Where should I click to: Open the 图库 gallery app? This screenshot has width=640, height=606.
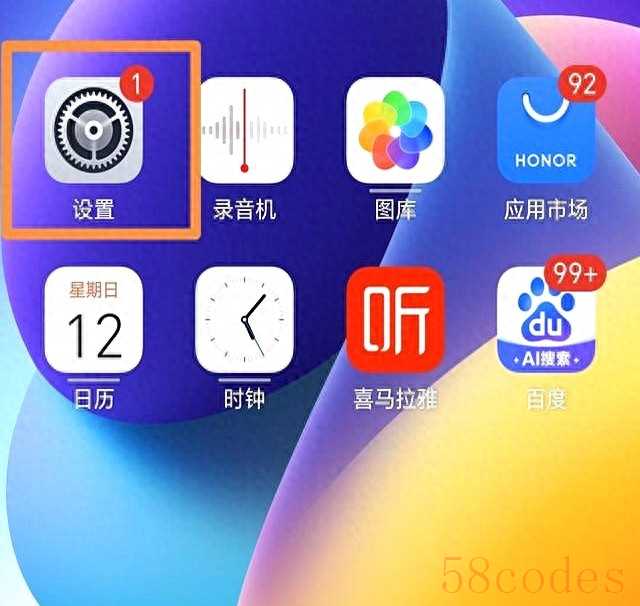(x=395, y=130)
